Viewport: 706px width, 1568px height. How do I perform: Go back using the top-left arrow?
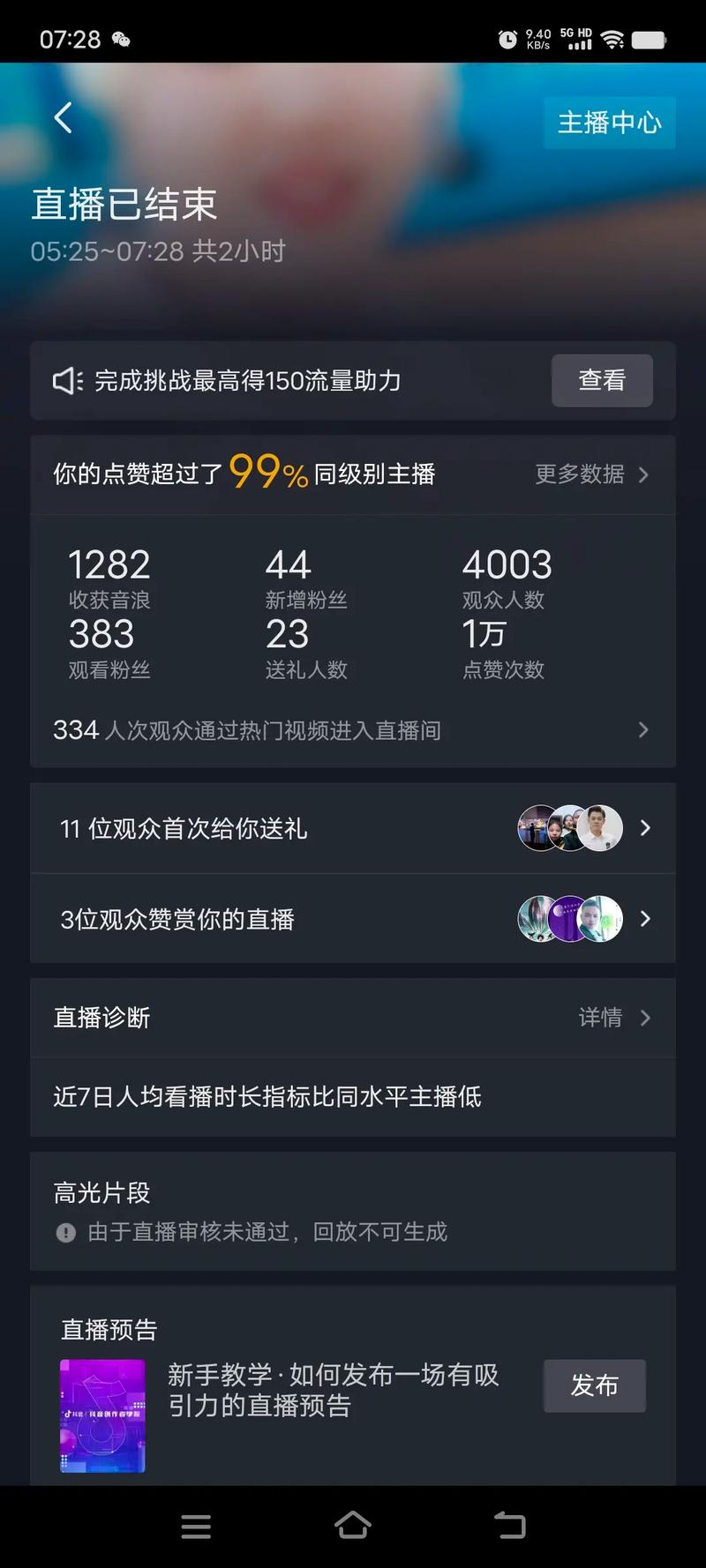(x=63, y=118)
